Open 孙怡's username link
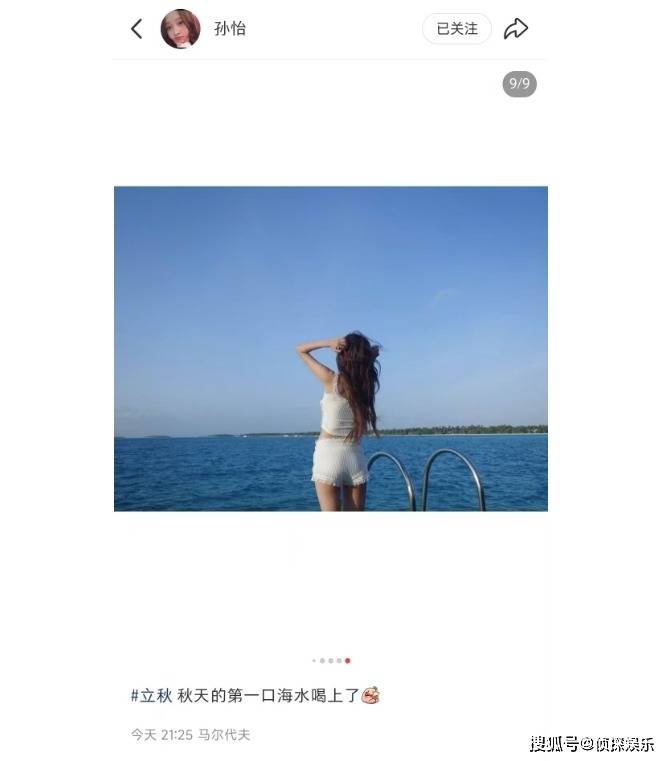The height and width of the screenshot is (761, 669). tap(230, 29)
